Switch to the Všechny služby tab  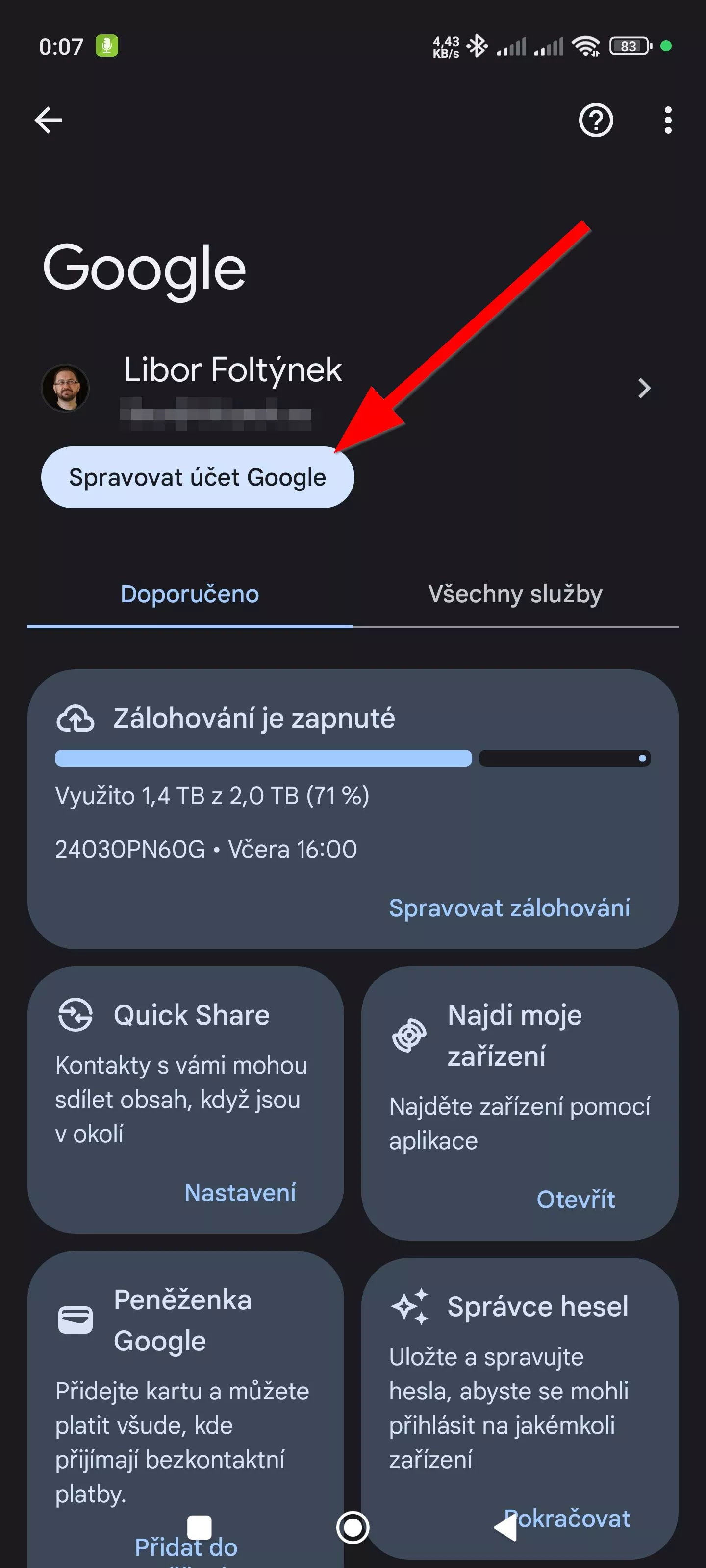515,594
